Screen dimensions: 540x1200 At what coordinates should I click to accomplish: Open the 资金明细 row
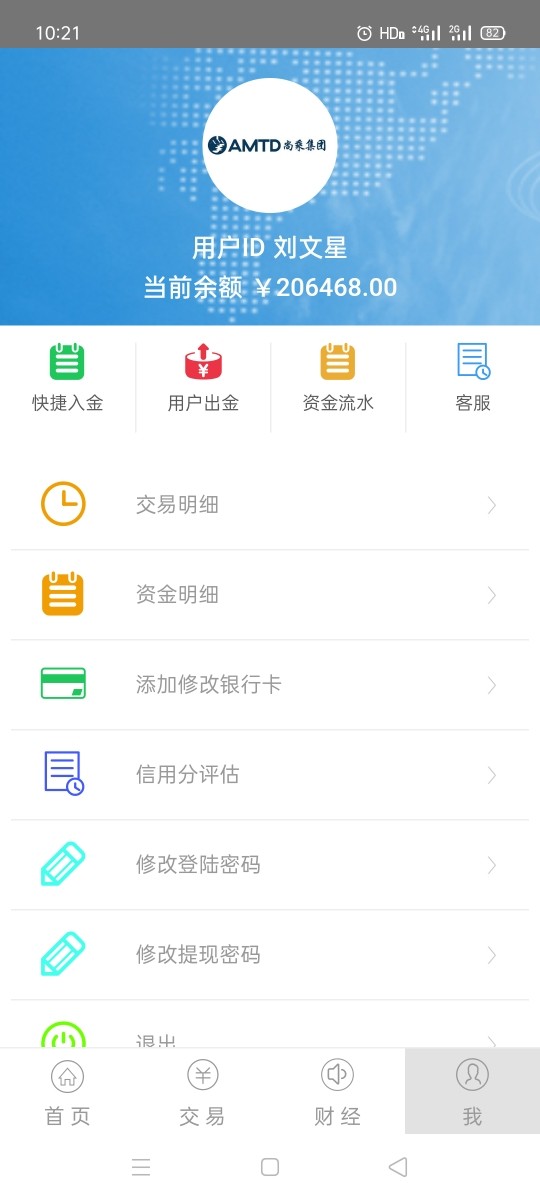coord(270,595)
